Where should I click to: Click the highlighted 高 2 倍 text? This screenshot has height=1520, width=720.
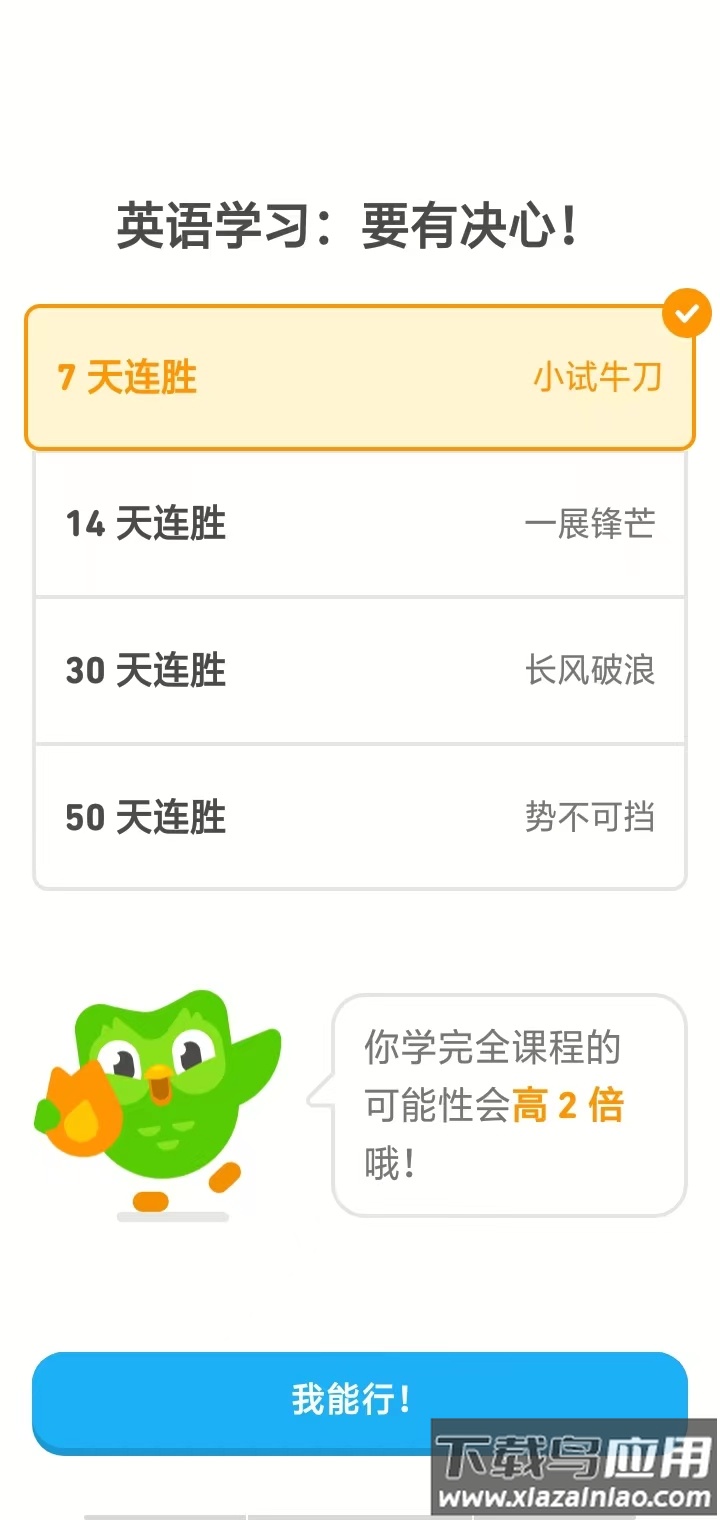(x=572, y=1105)
